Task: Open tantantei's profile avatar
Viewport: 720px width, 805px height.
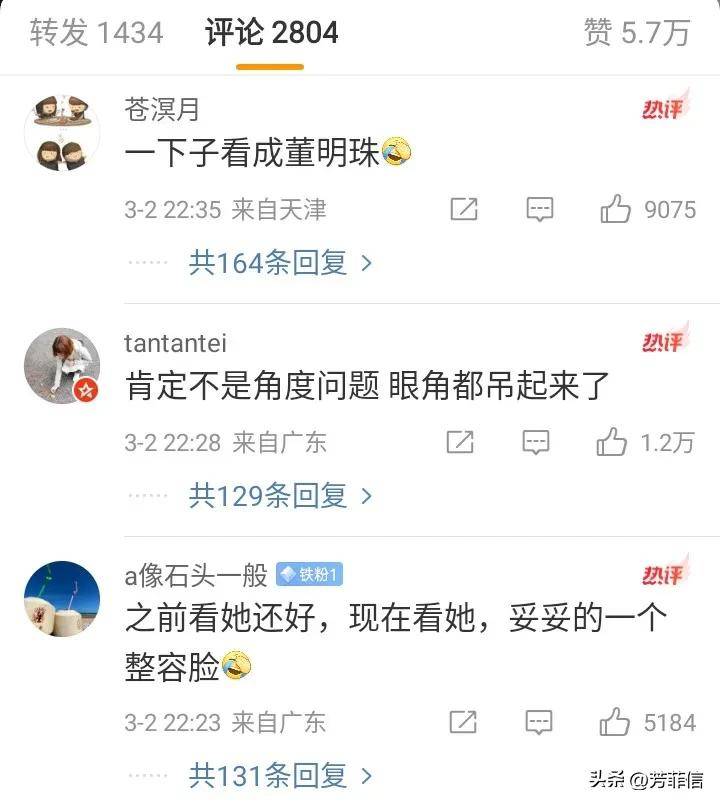Action: 61,365
